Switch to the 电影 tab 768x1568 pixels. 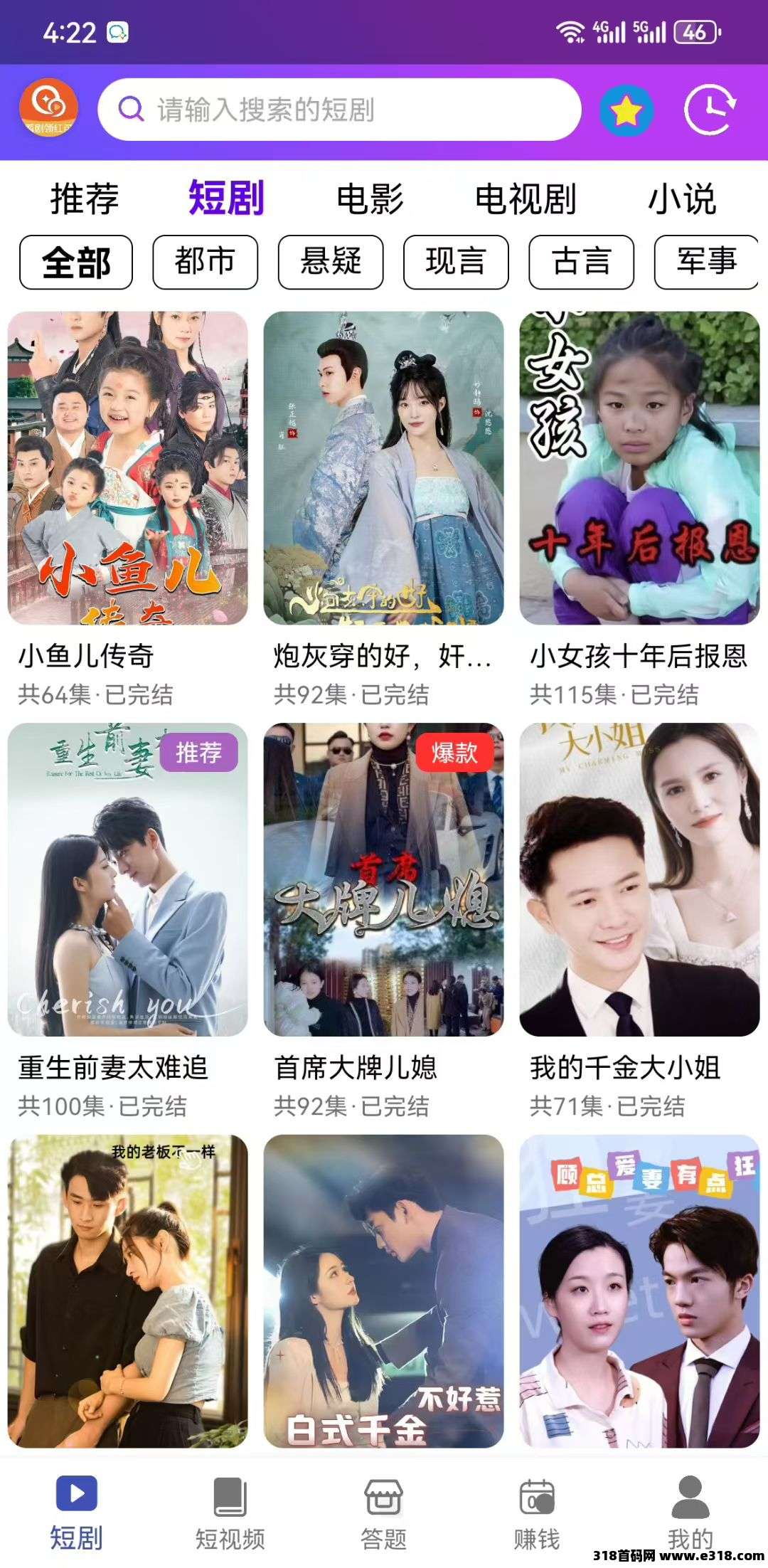point(370,198)
